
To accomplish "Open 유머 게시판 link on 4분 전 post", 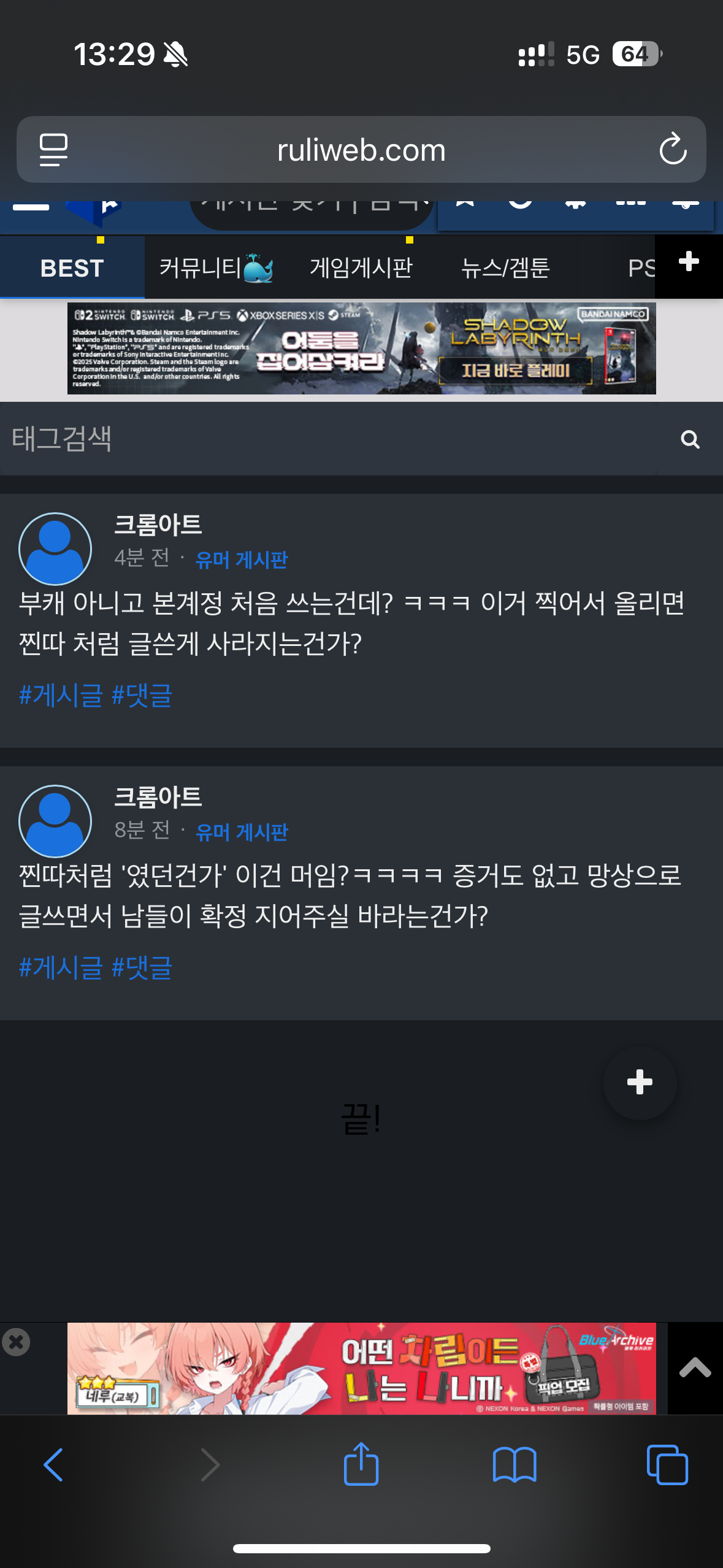I will pos(242,559).
